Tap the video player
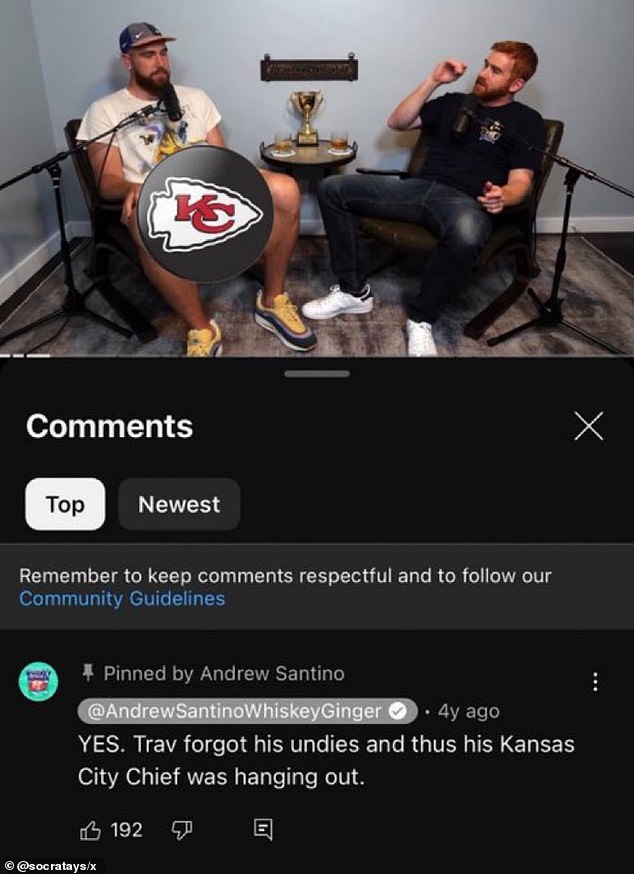The width and height of the screenshot is (634, 874). [317, 178]
